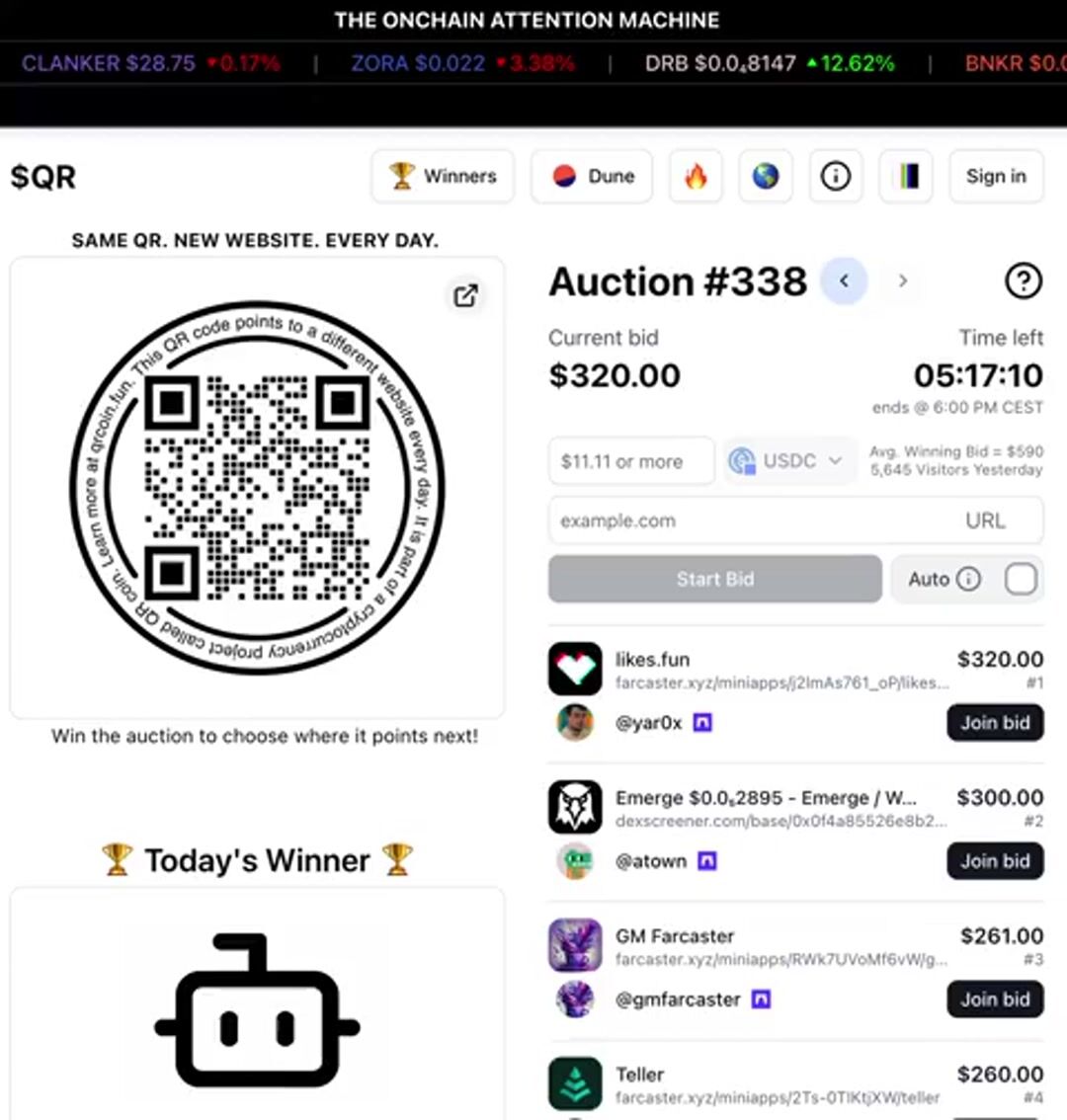Join the likes.fun $320.00 bid
The width and height of the screenshot is (1067, 1120).
(x=995, y=723)
